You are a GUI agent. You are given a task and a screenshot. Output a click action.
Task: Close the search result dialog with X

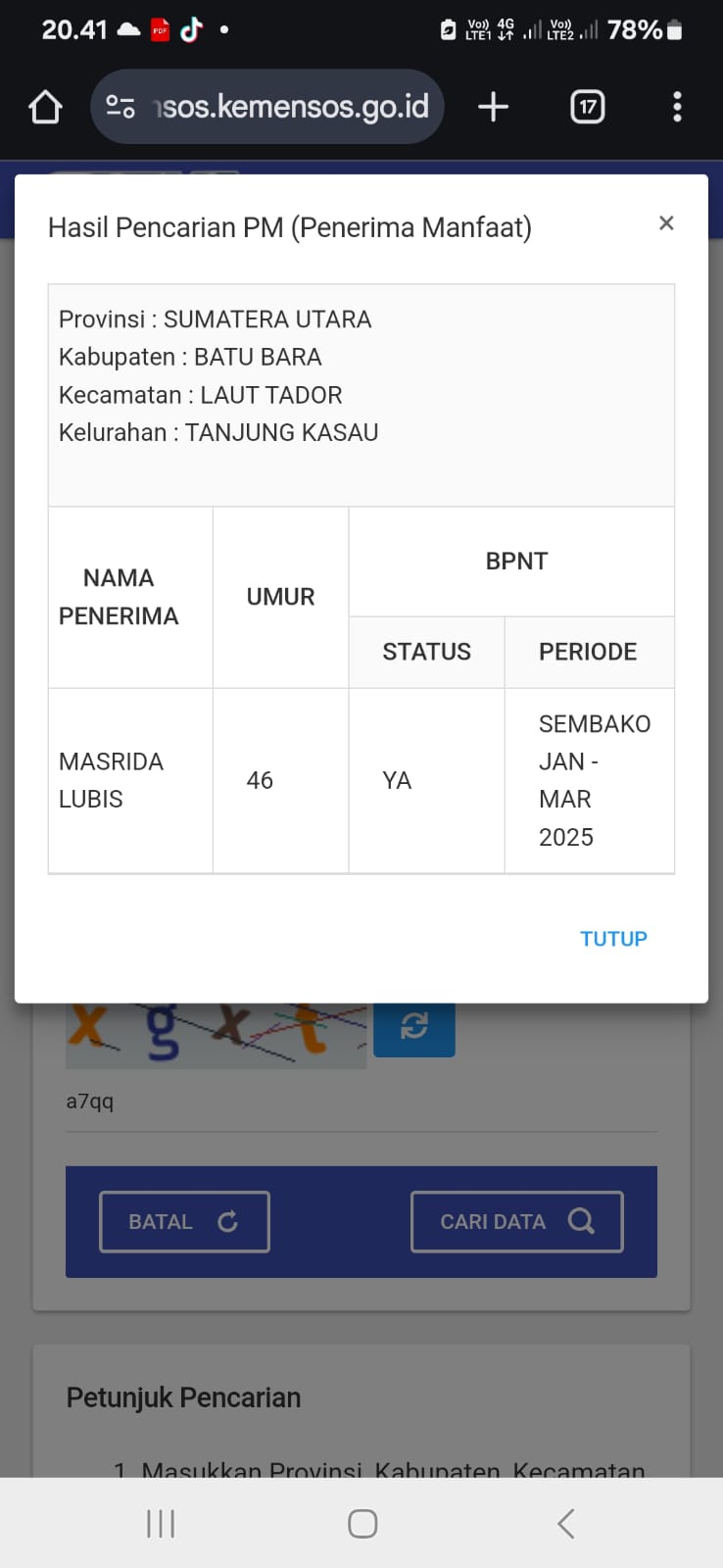[666, 223]
